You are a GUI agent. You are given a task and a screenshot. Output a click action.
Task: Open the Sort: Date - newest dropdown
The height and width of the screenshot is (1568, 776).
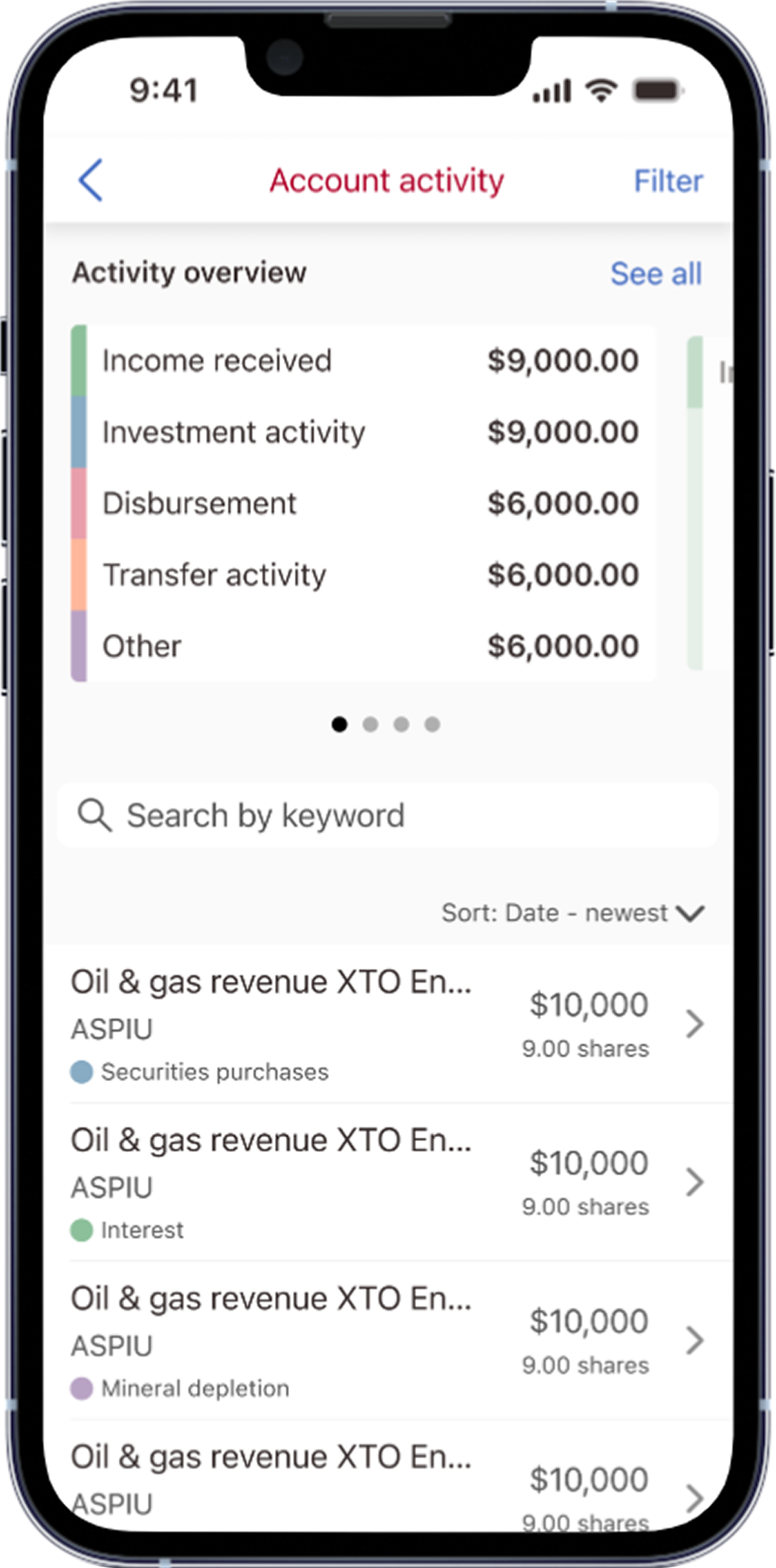(x=573, y=913)
